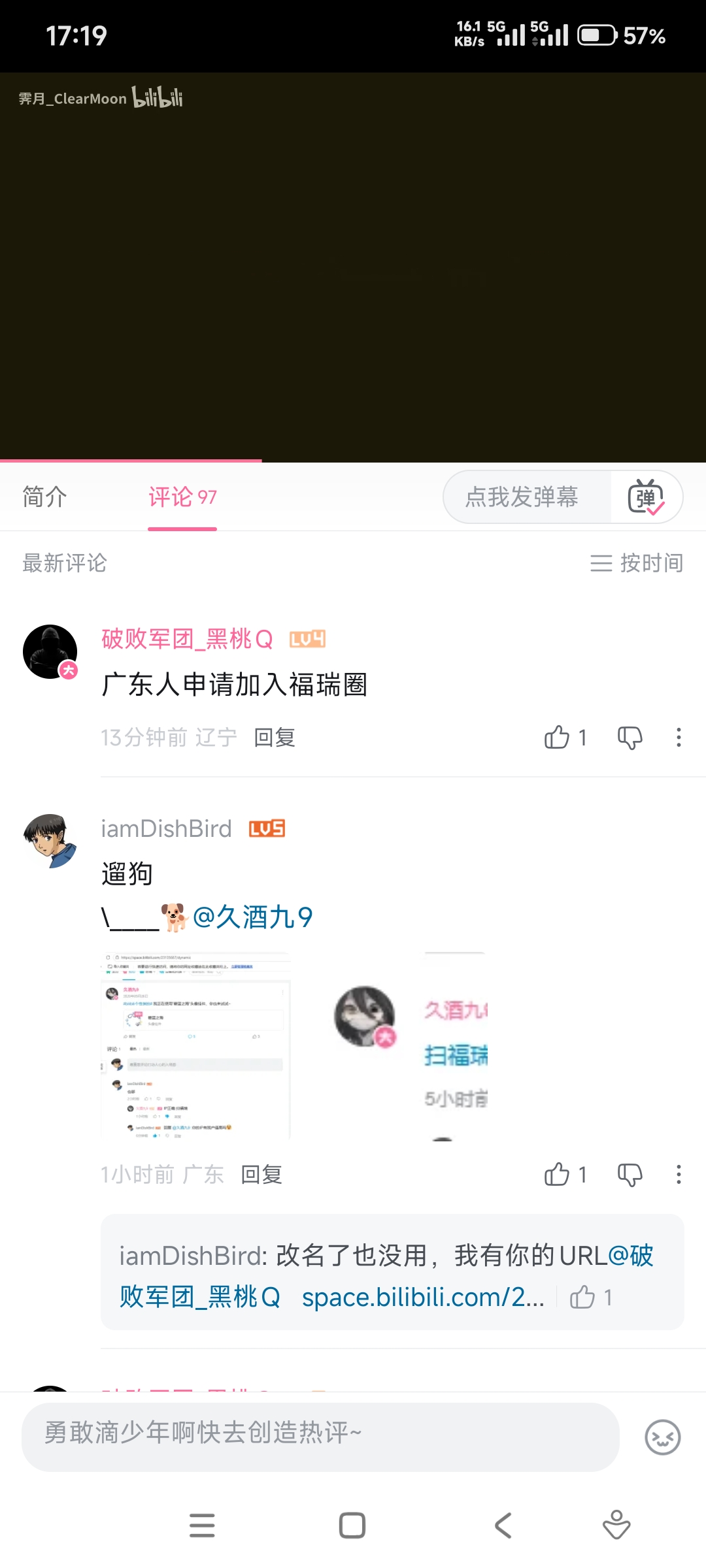View iamDishBird's profile by username
This screenshot has width=706, height=1568.
[x=166, y=829]
